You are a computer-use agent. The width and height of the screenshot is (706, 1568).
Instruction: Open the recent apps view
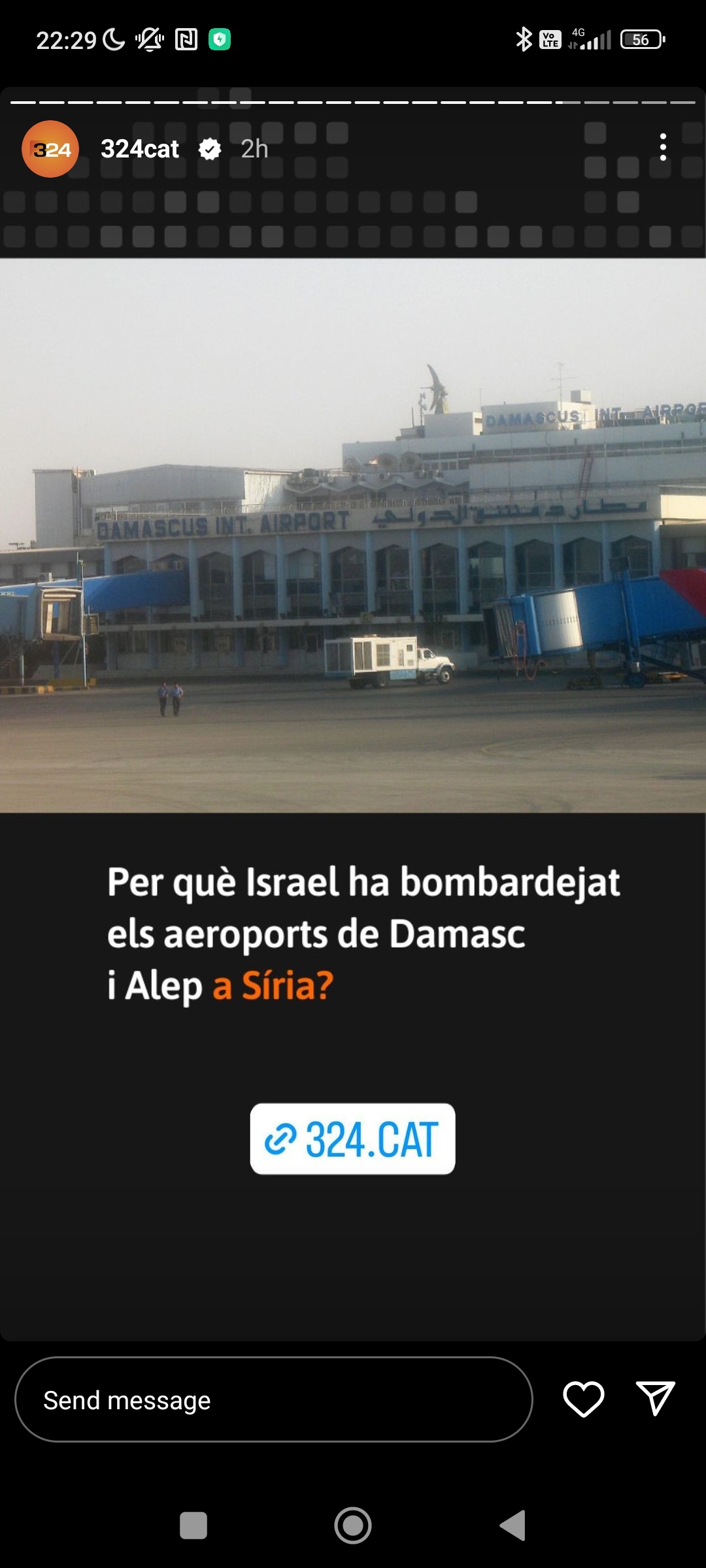click(193, 1526)
